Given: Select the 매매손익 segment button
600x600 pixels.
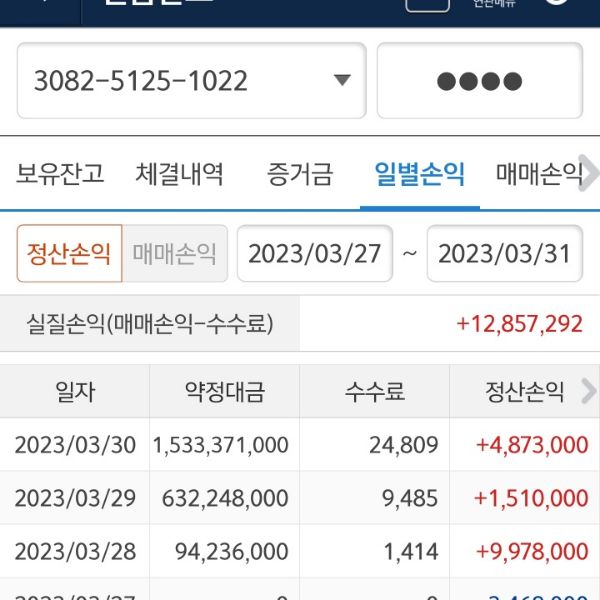Looking at the screenshot, I should 175,253.
